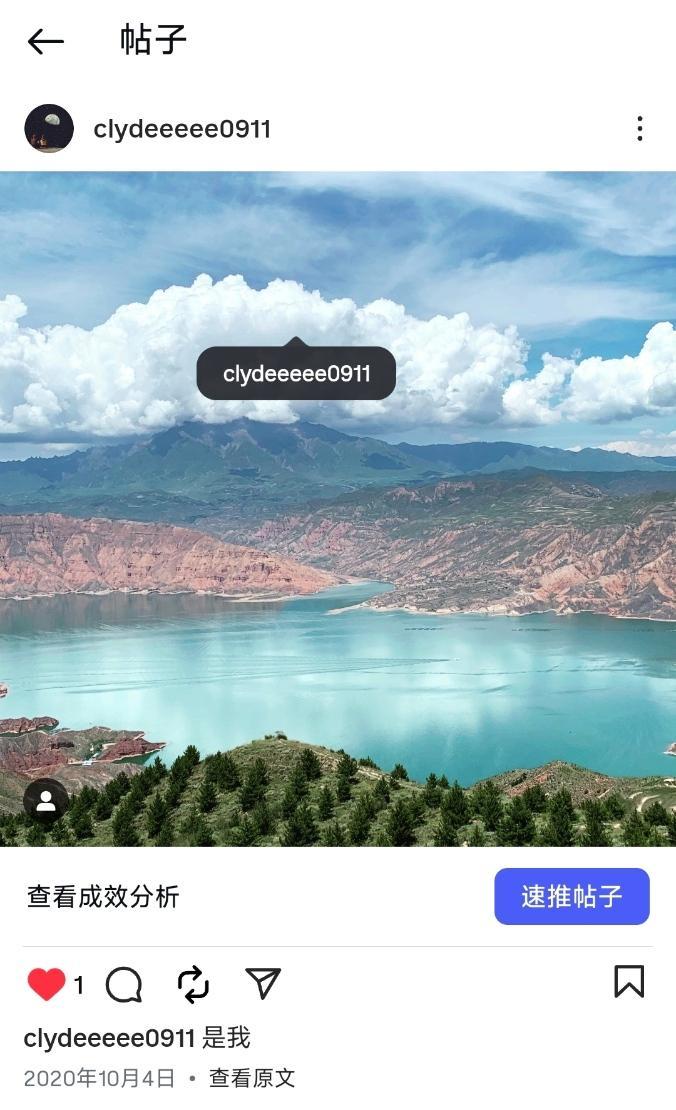
Task: Go back from the 帖子 screen
Action: point(45,41)
